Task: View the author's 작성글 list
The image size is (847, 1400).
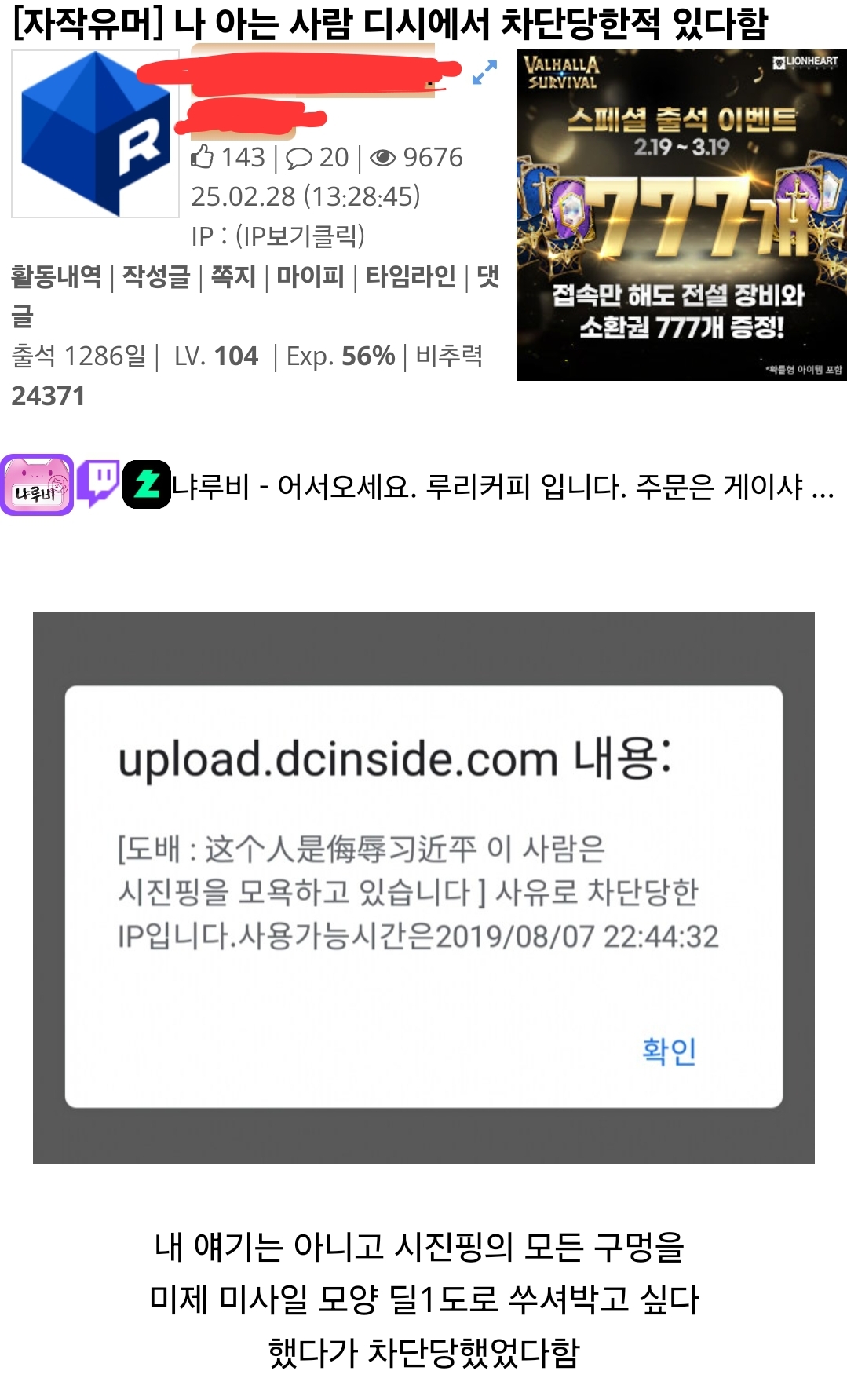Action: [156, 276]
